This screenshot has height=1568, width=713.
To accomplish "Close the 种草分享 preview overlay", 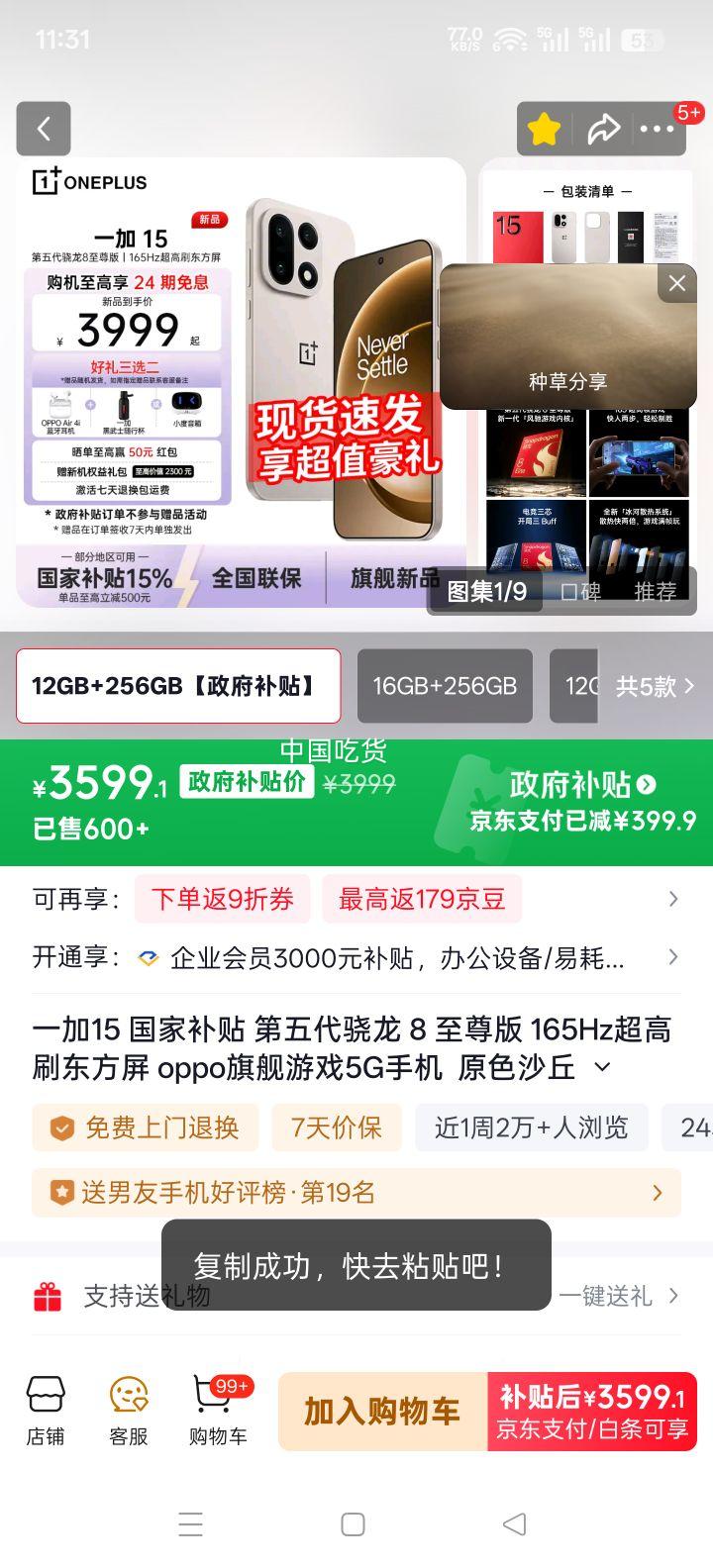I will click(677, 283).
